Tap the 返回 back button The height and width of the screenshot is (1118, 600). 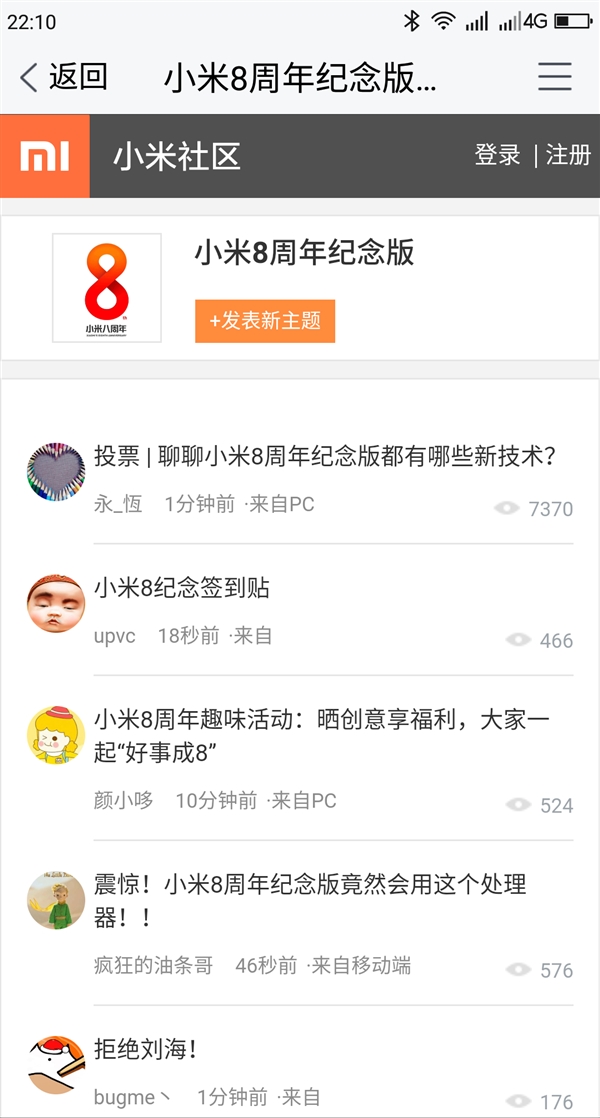click(63, 77)
